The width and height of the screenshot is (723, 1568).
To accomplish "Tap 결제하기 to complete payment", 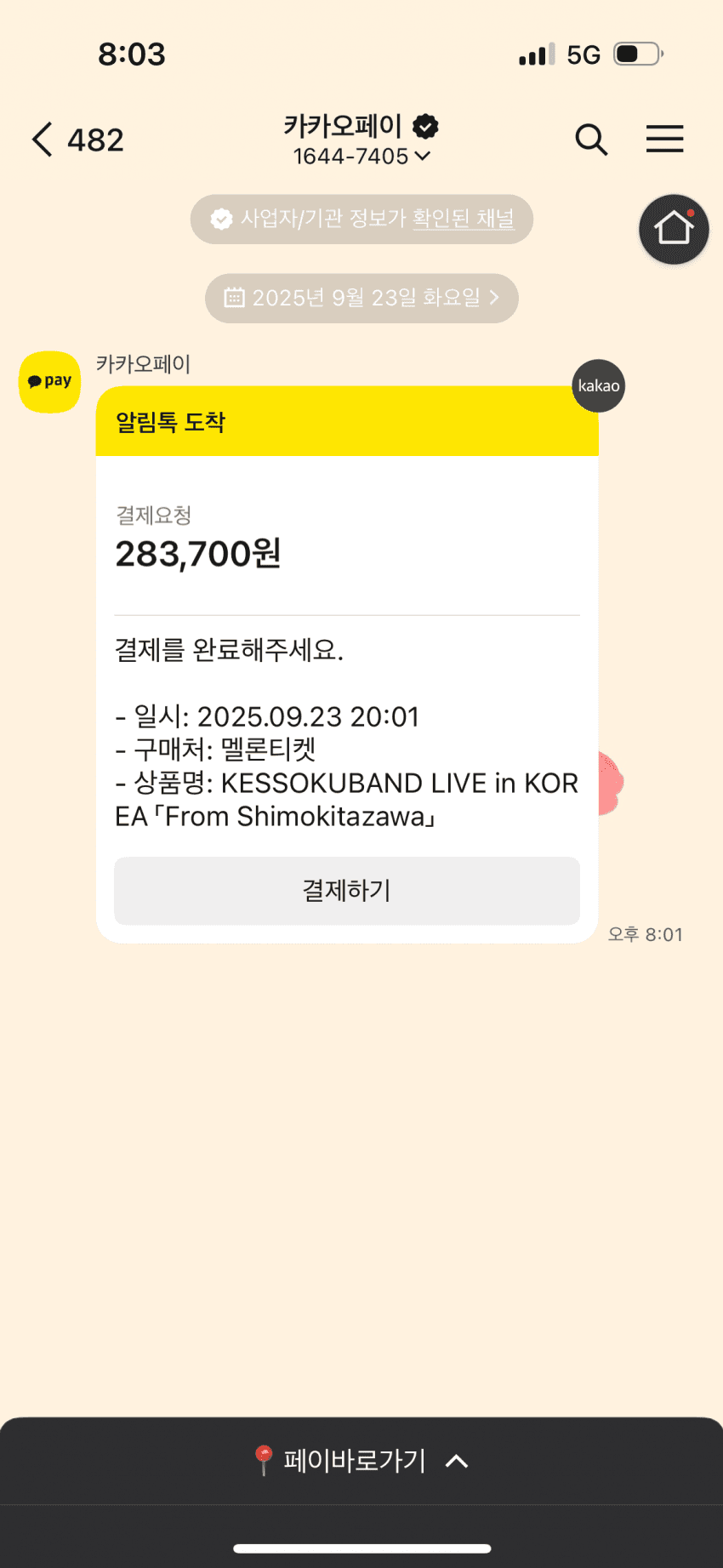I will click(x=347, y=891).
